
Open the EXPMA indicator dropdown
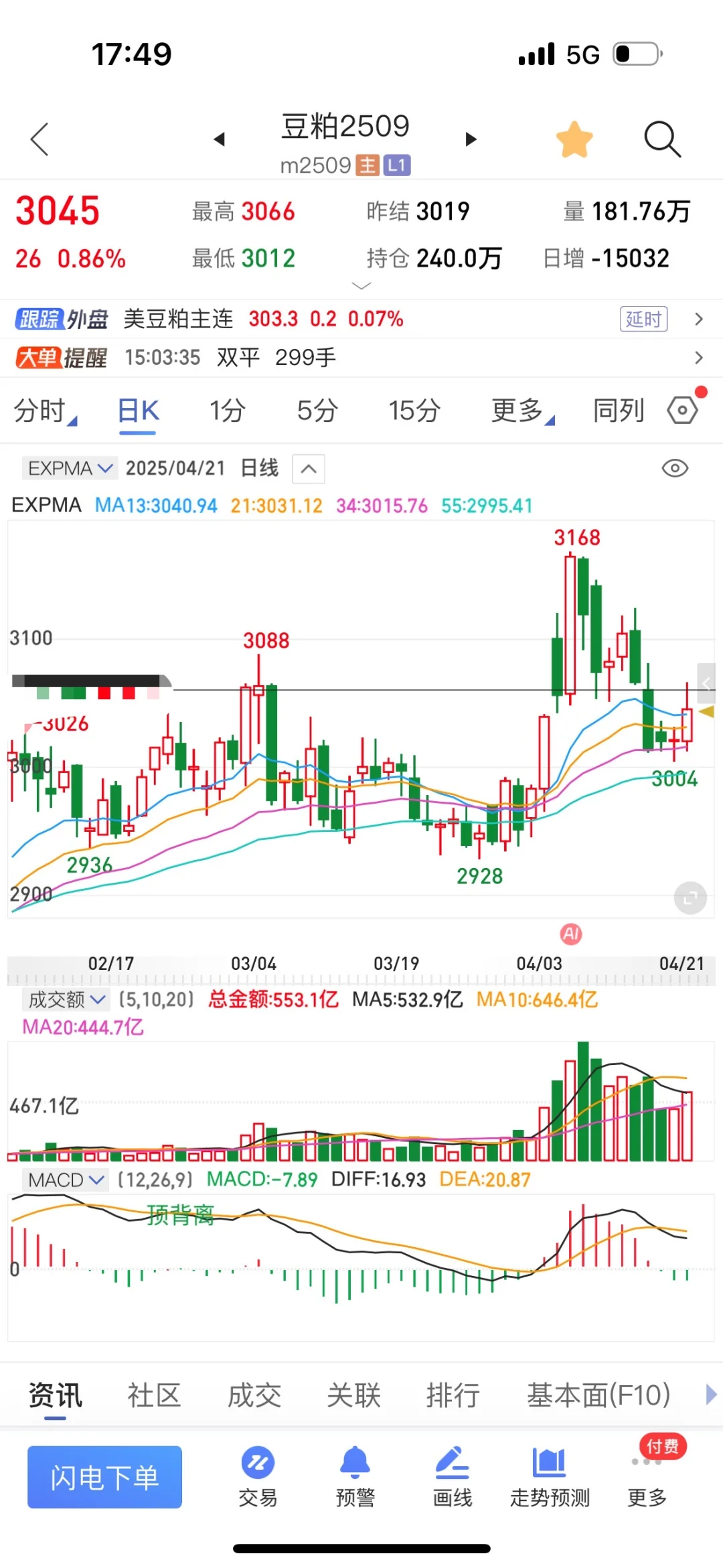(70, 468)
